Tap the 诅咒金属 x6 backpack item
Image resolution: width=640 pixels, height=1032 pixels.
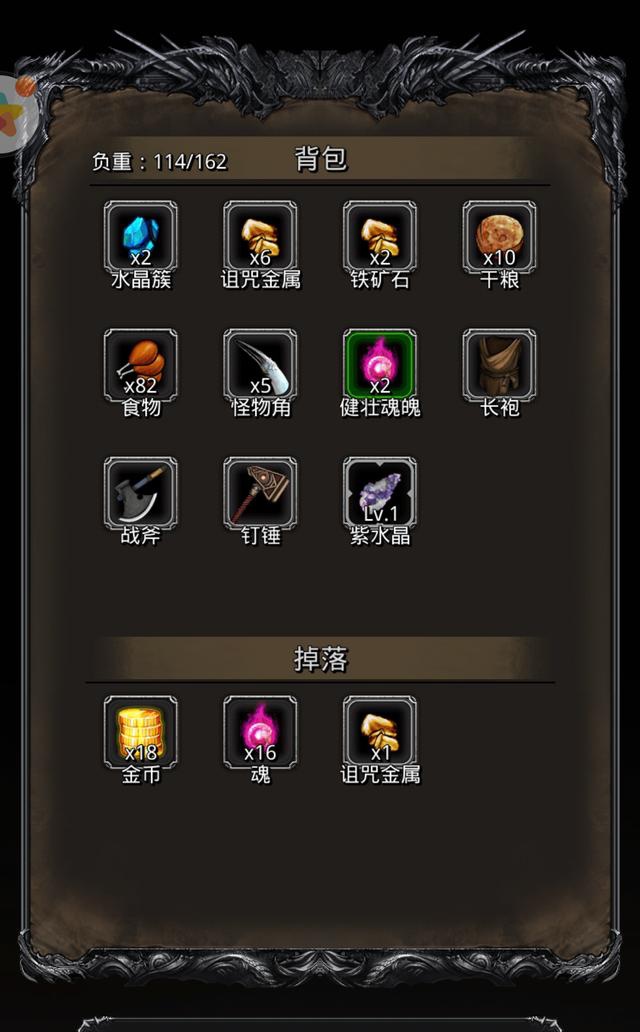260,238
